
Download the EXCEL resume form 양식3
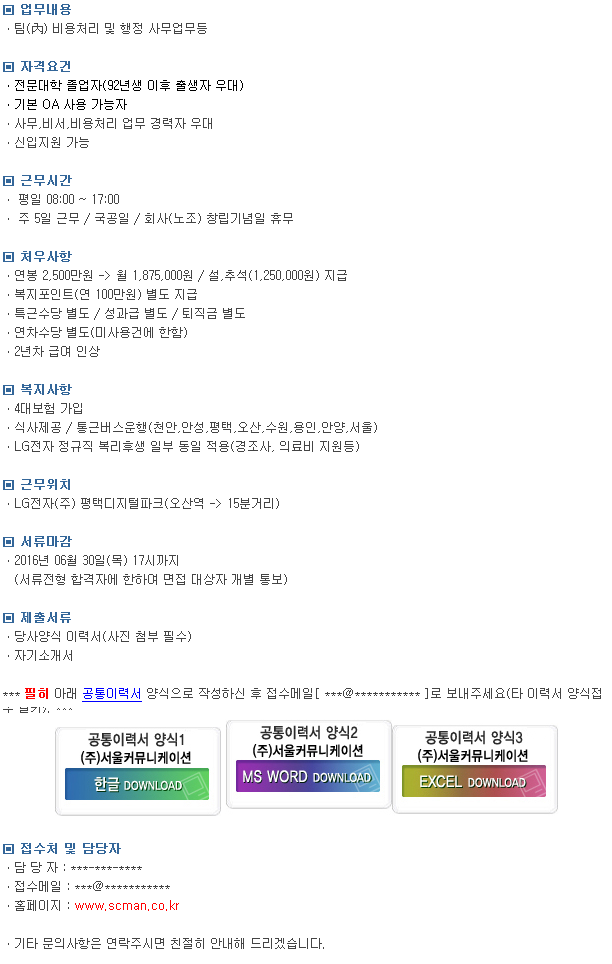474,781
